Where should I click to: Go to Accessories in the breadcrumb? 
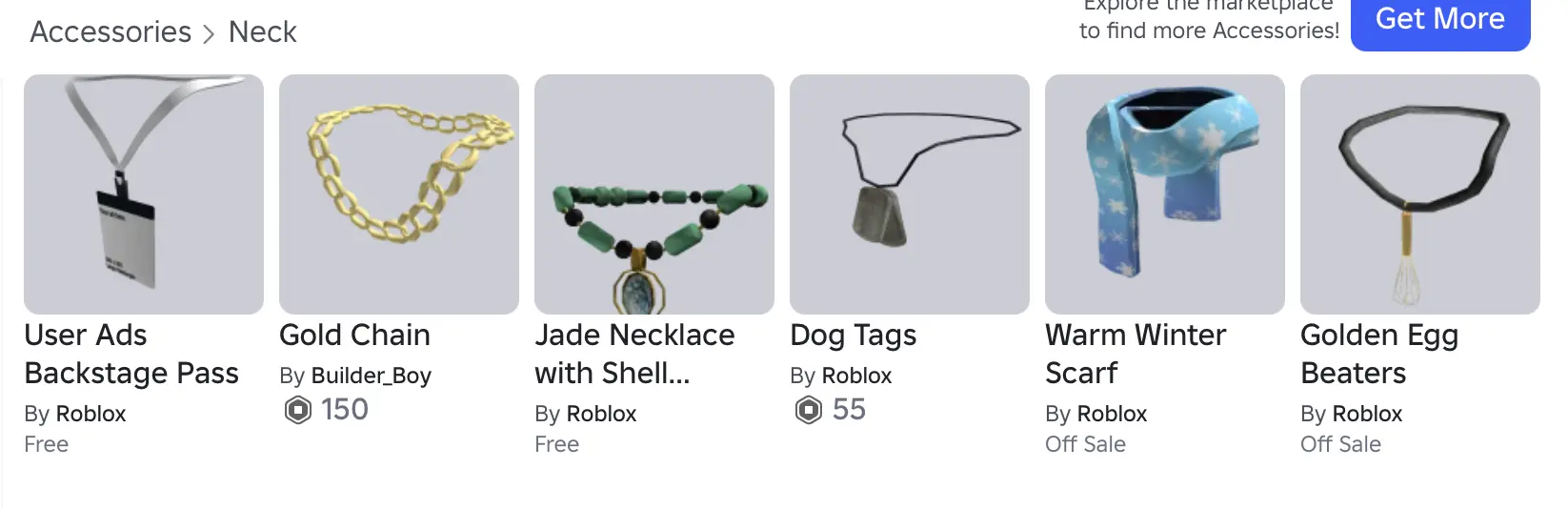(x=111, y=32)
